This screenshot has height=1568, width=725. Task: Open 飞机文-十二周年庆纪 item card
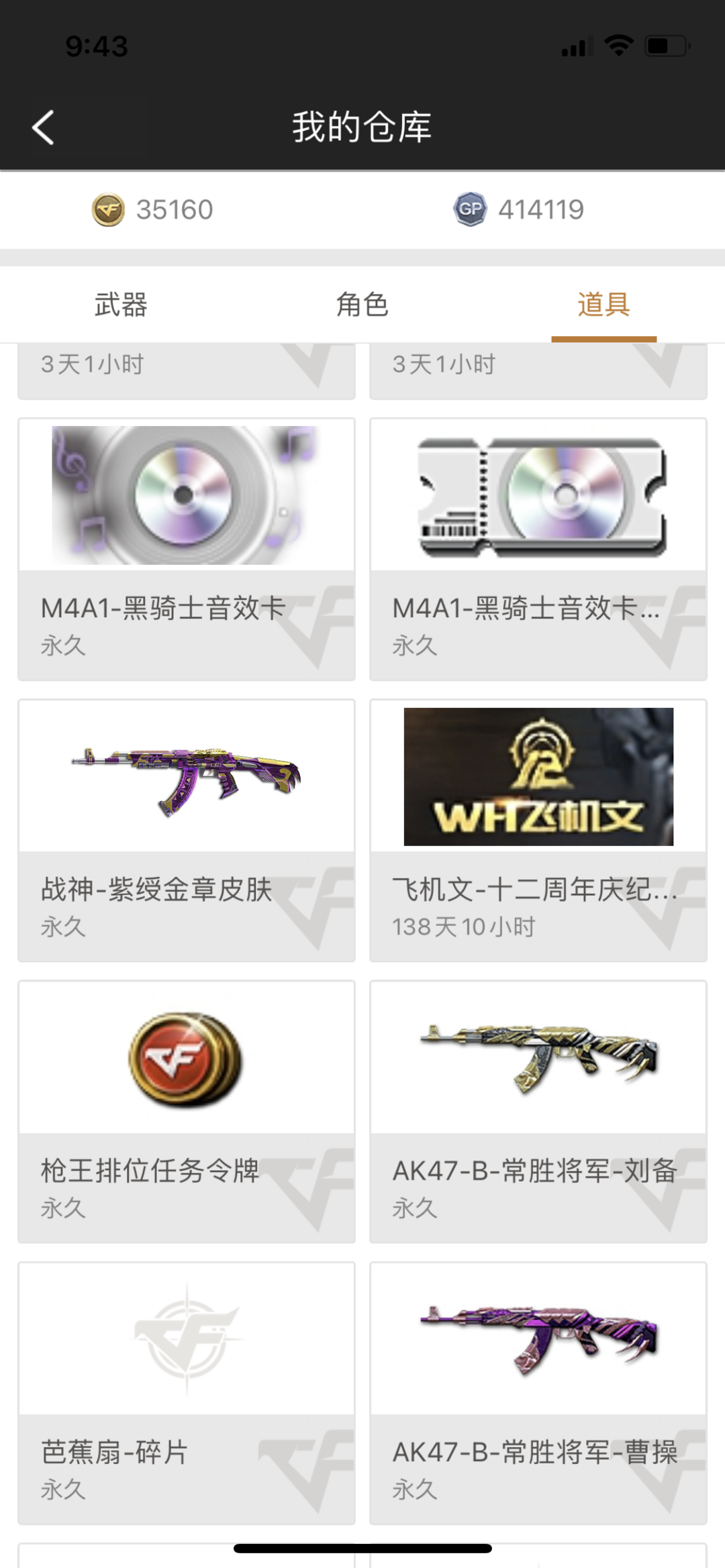point(538,830)
